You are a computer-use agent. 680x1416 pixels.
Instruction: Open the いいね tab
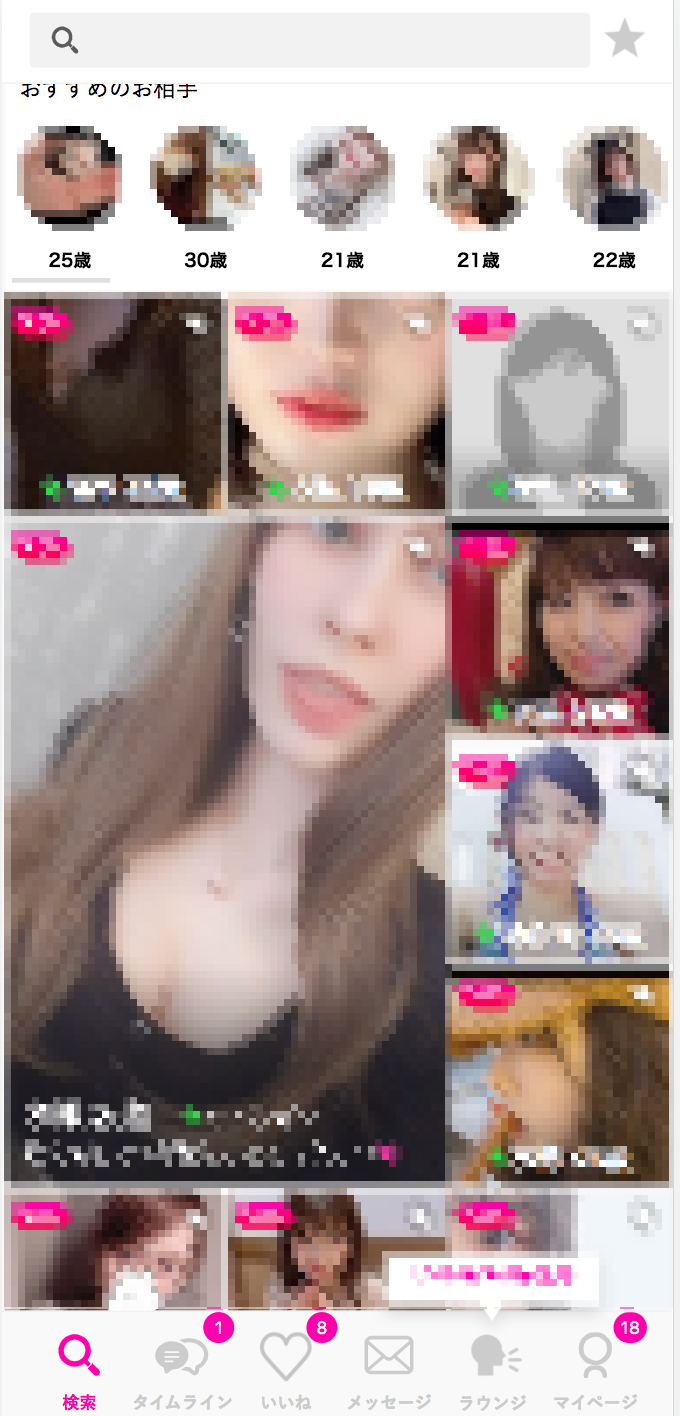click(x=286, y=1370)
